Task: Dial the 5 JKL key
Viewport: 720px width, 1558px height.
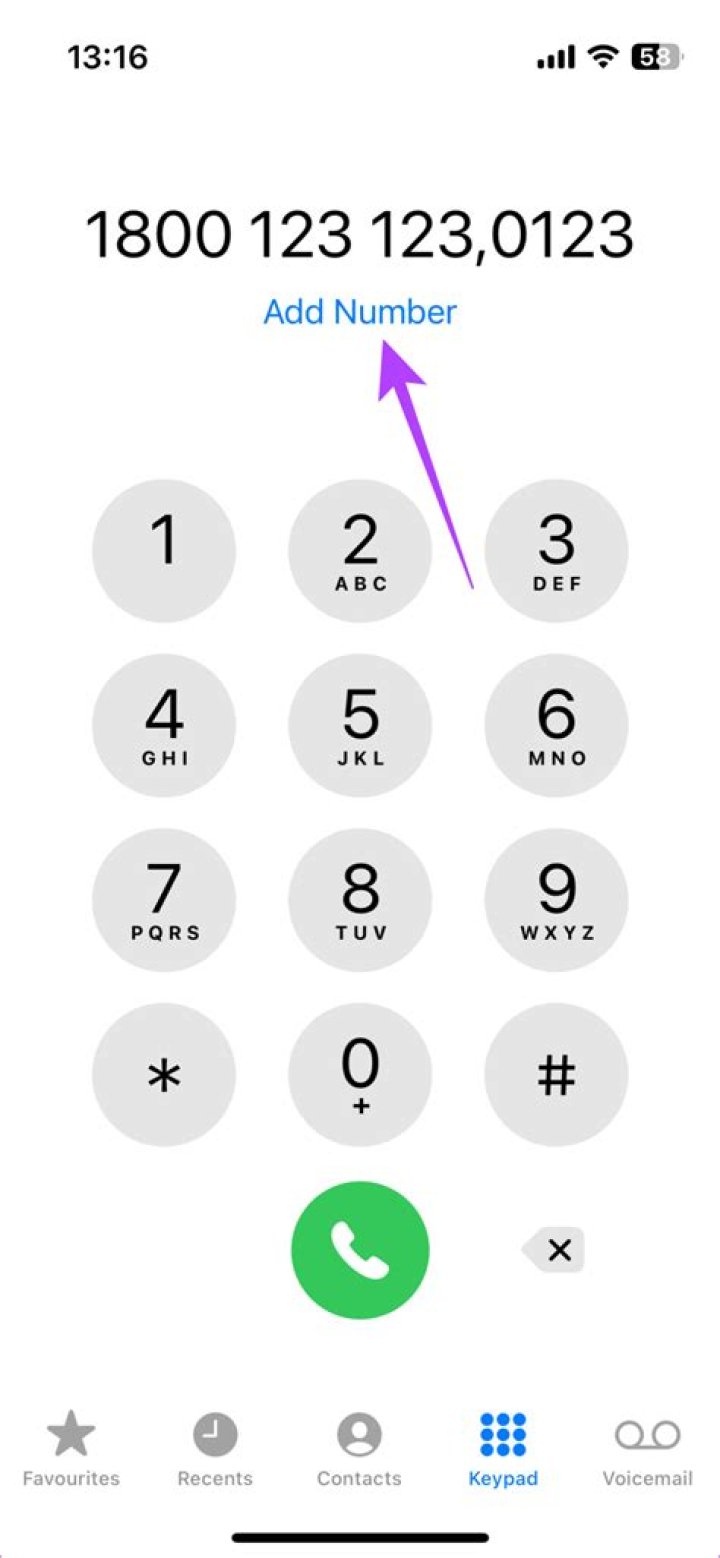Action: tap(360, 725)
